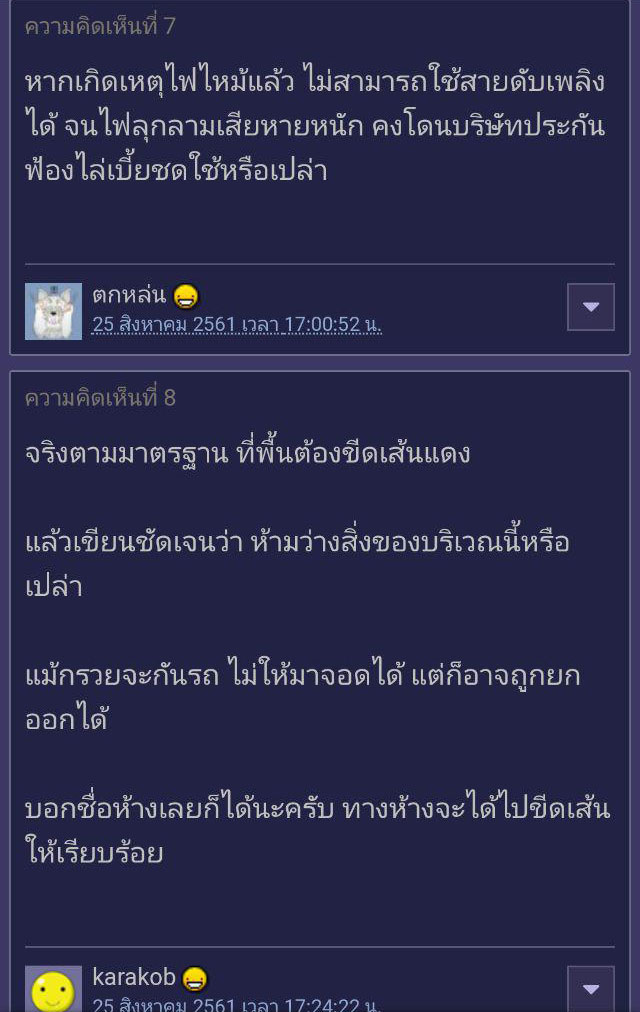
Task: Tap karakob's smiley avatar
Action: (53, 990)
